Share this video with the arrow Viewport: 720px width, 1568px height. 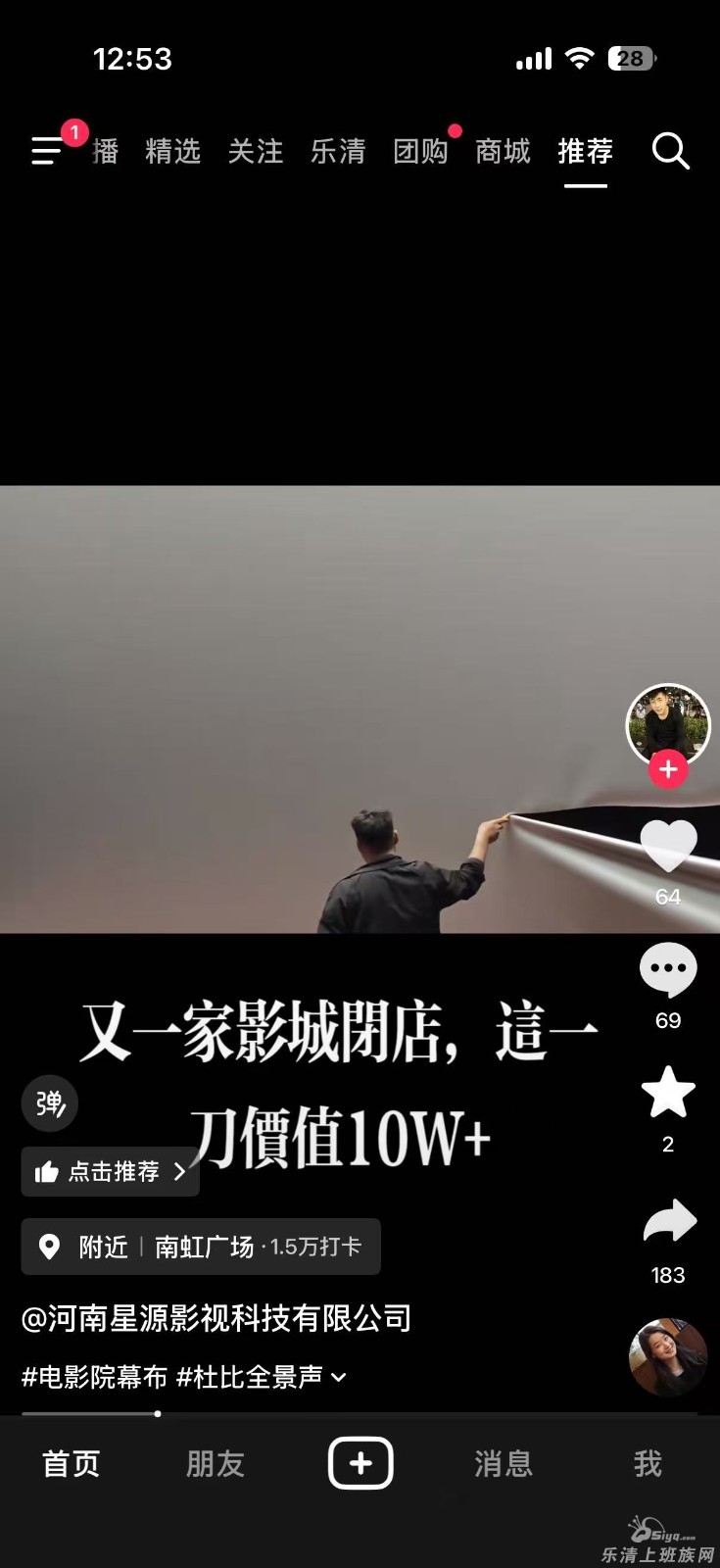pos(669,1222)
